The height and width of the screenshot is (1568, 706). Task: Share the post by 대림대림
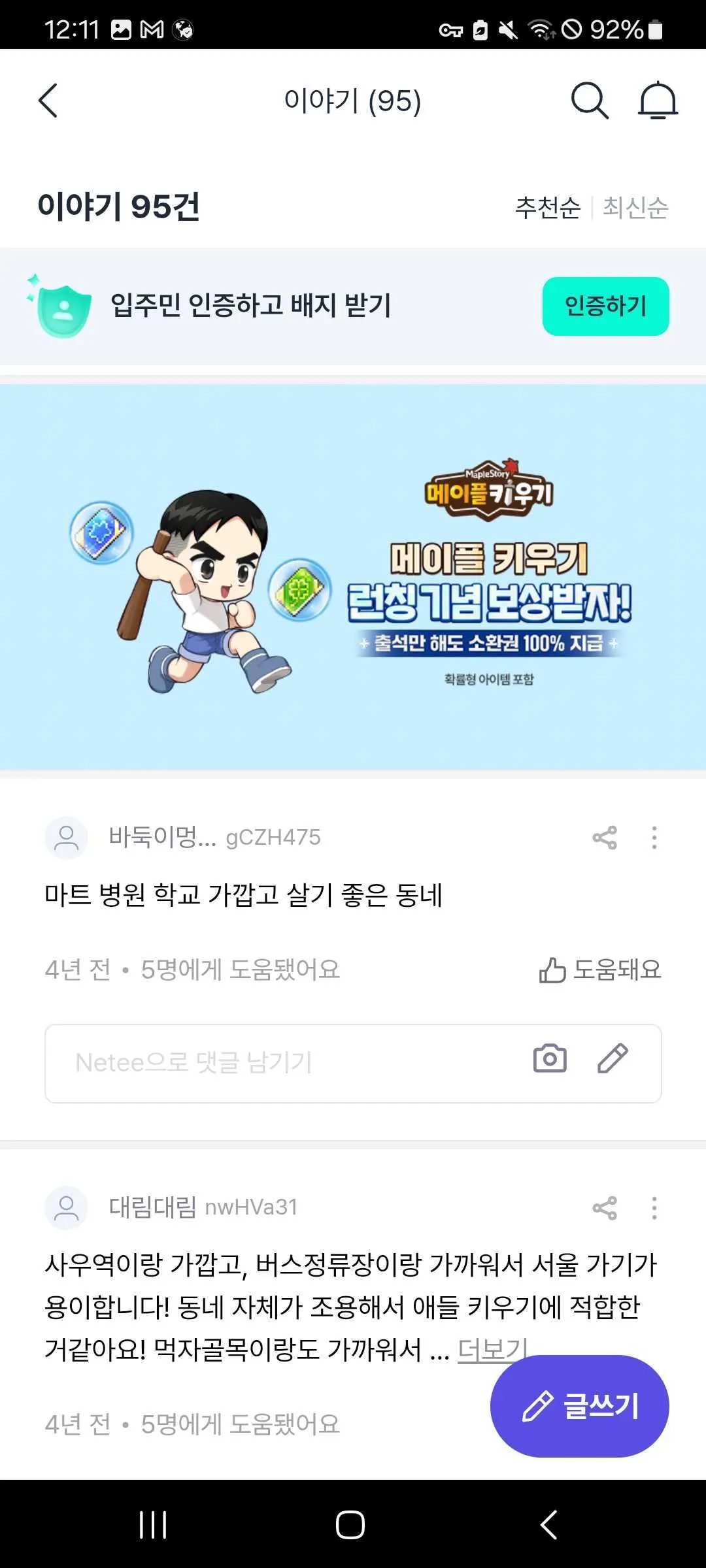coord(605,1208)
